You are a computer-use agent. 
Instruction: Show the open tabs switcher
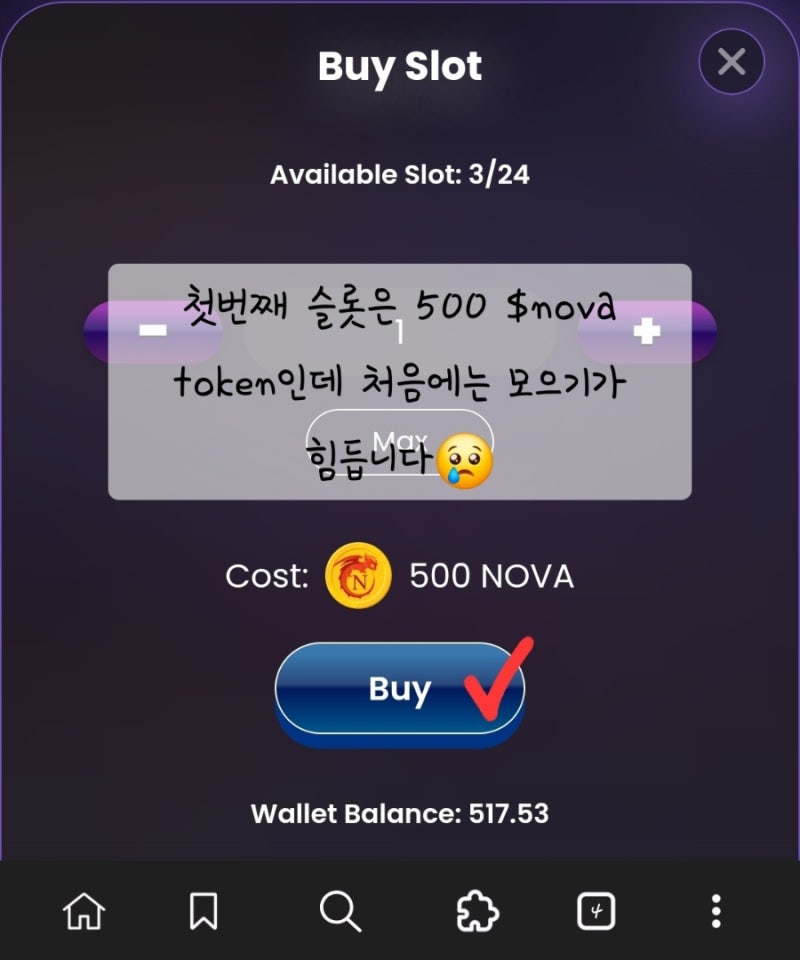596,911
